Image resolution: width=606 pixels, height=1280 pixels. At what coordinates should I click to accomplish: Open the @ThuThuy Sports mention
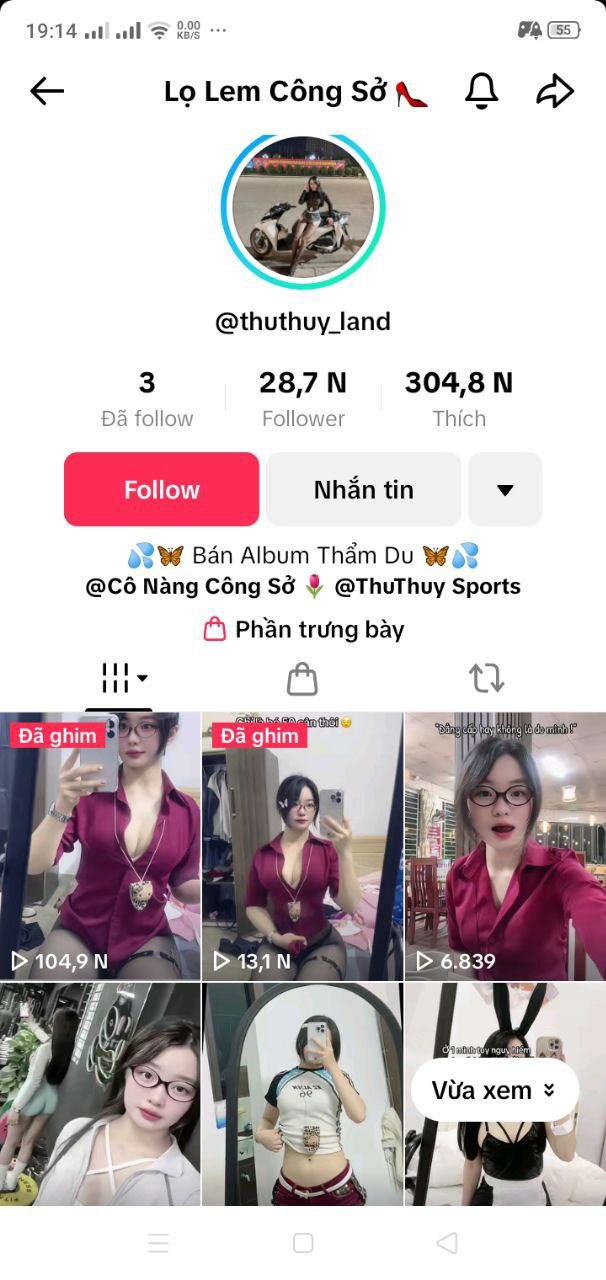[x=427, y=587]
